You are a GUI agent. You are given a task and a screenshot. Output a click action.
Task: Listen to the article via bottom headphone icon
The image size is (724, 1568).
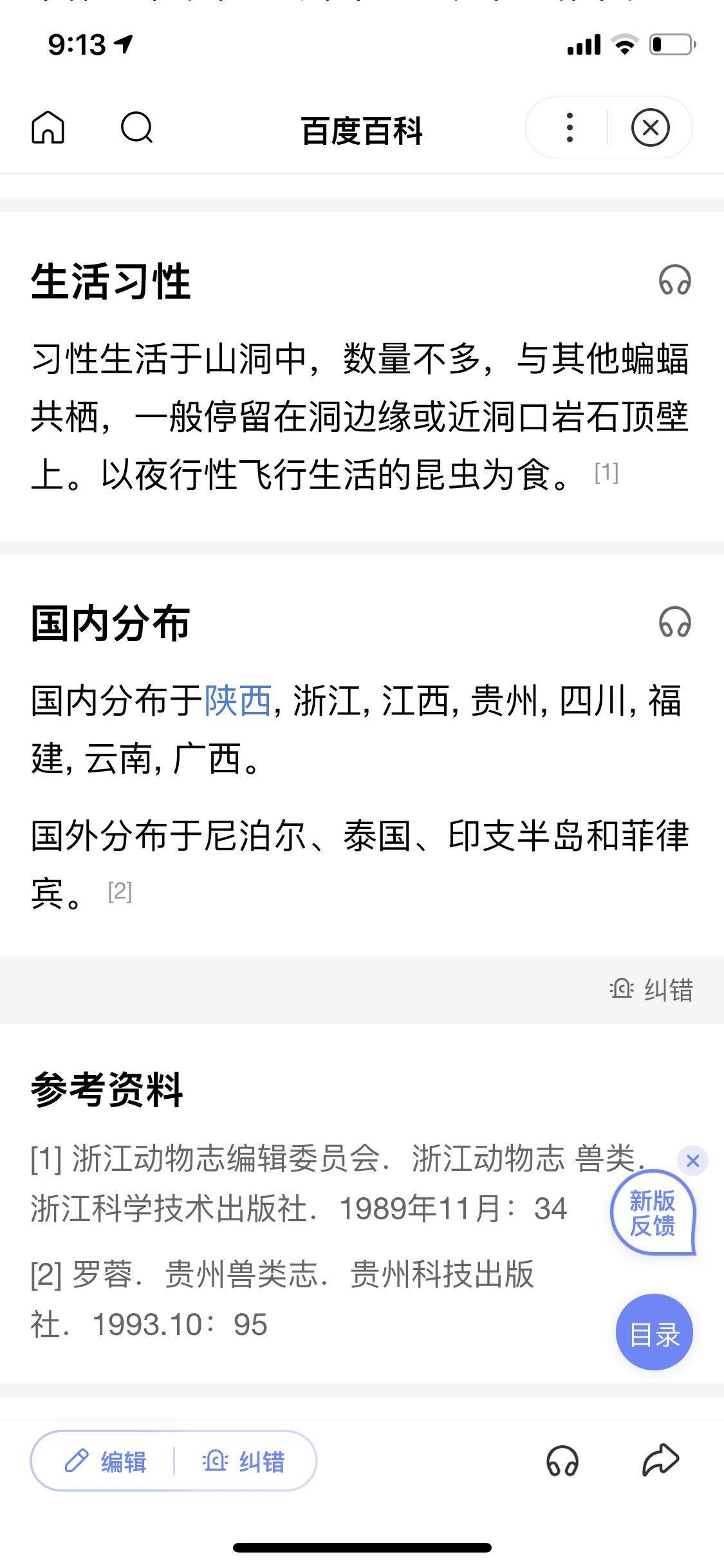(x=562, y=1461)
